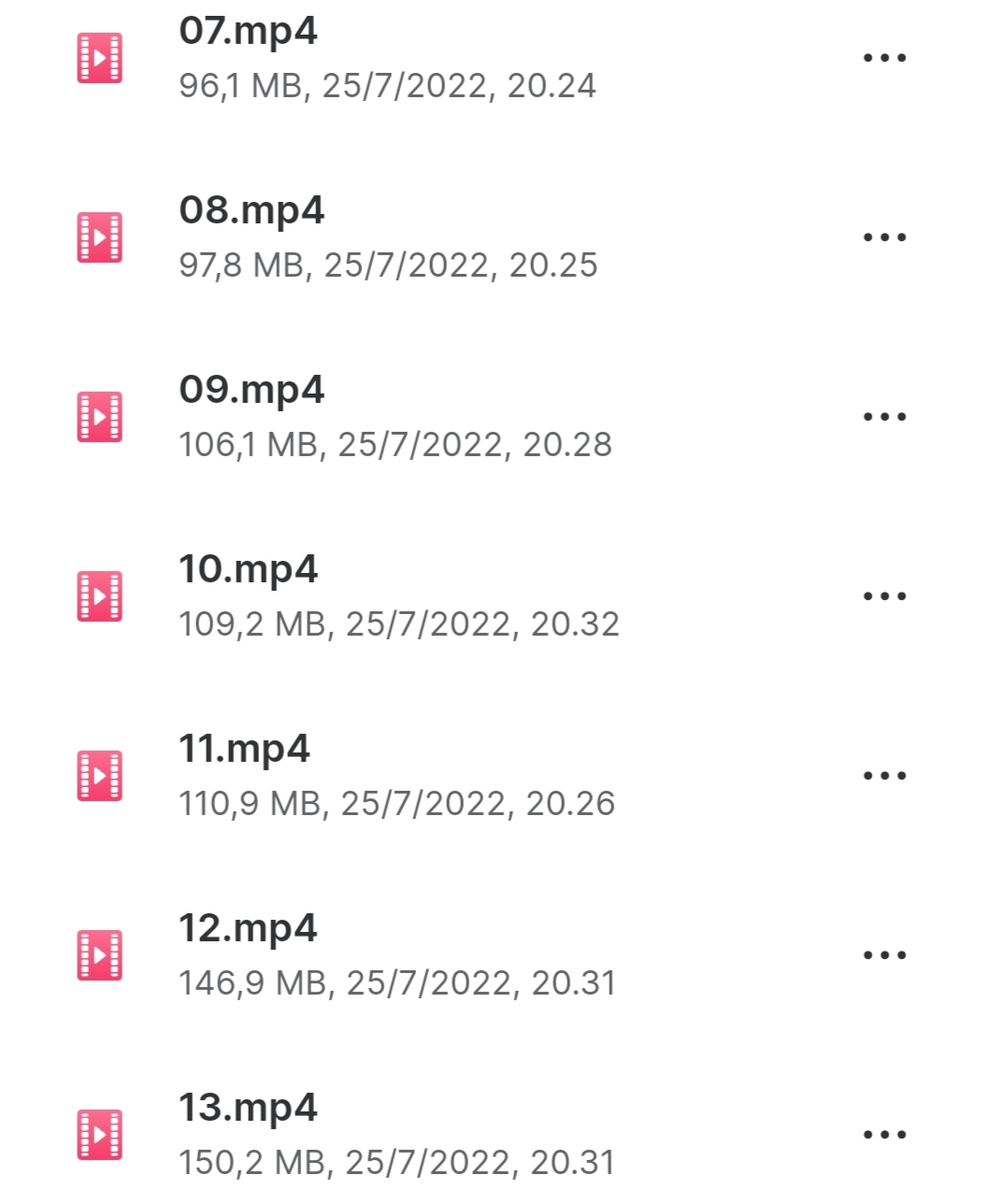Tap the three-dot menu beside 09.mp4
The width and height of the screenshot is (1006, 1204).
tap(884, 417)
